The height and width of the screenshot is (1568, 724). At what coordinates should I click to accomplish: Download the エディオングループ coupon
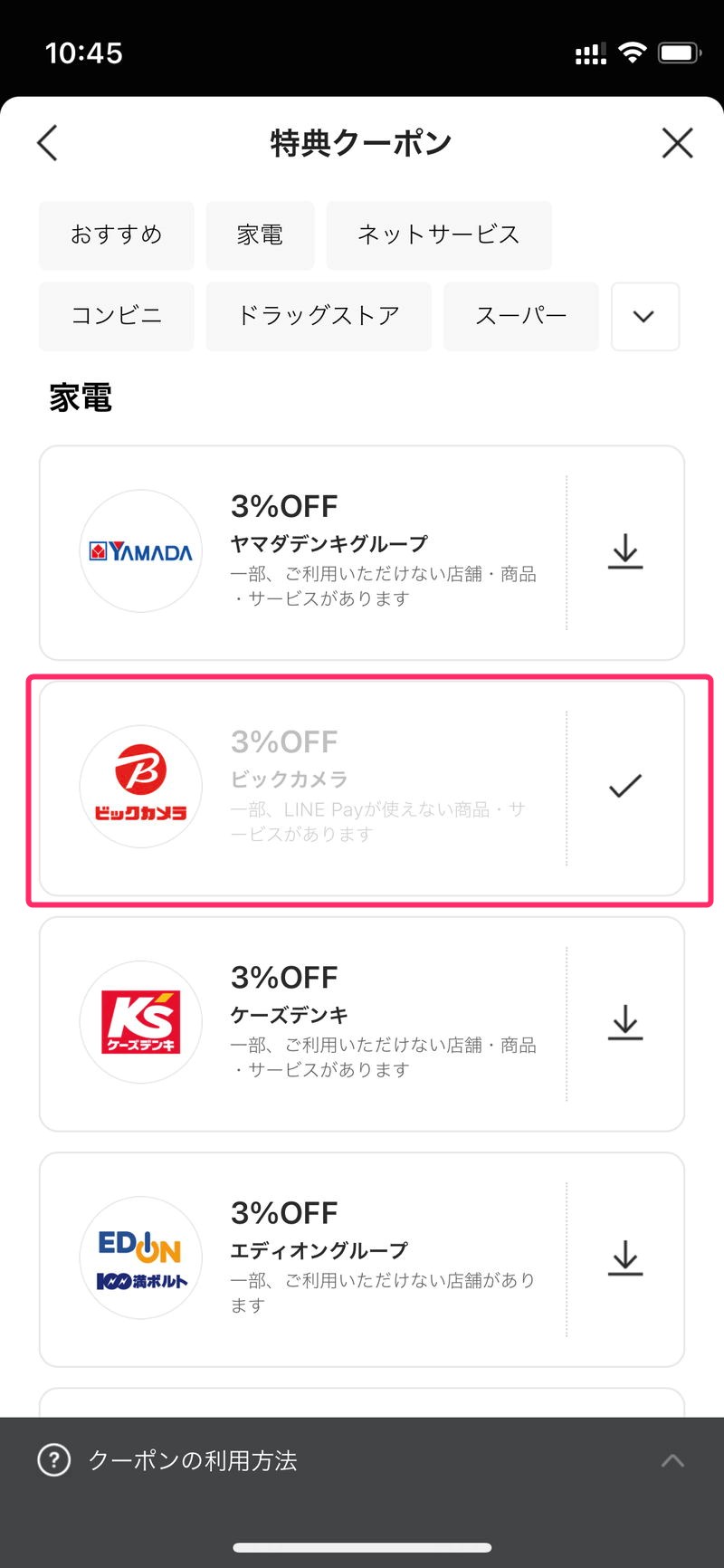625,1258
